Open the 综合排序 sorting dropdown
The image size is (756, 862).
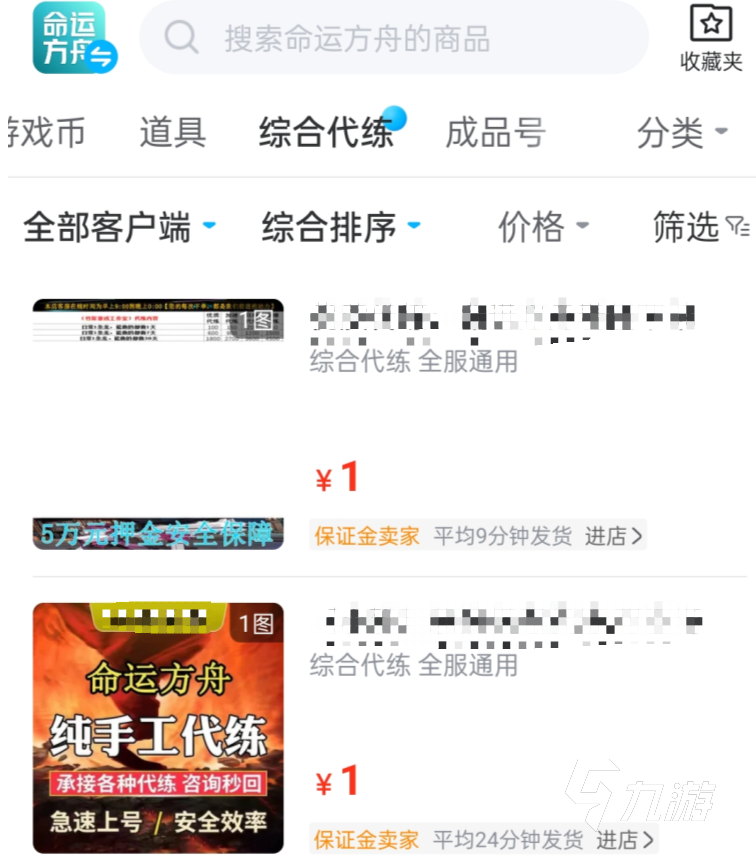340,228
